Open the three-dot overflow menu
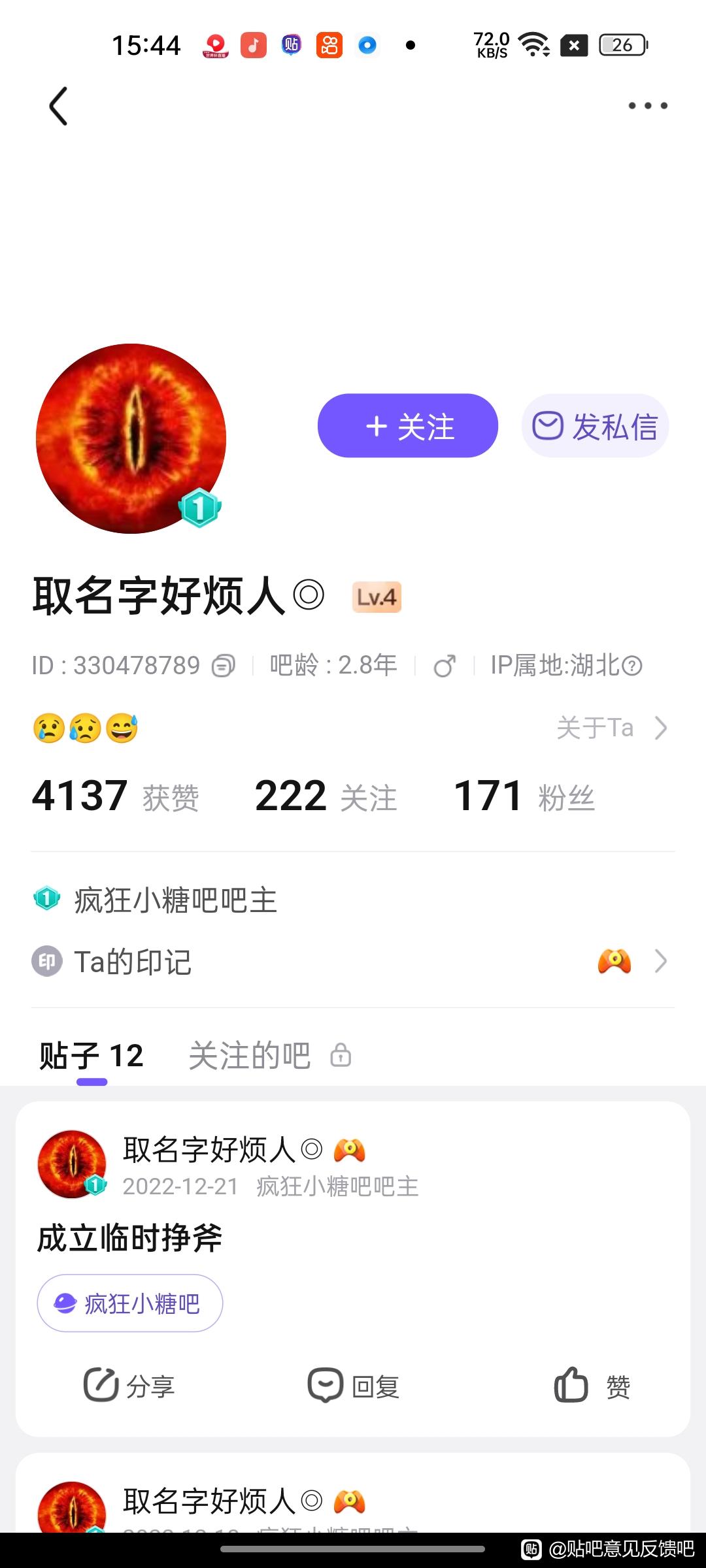Viewport: 706px width, 1568px height. 647,106
